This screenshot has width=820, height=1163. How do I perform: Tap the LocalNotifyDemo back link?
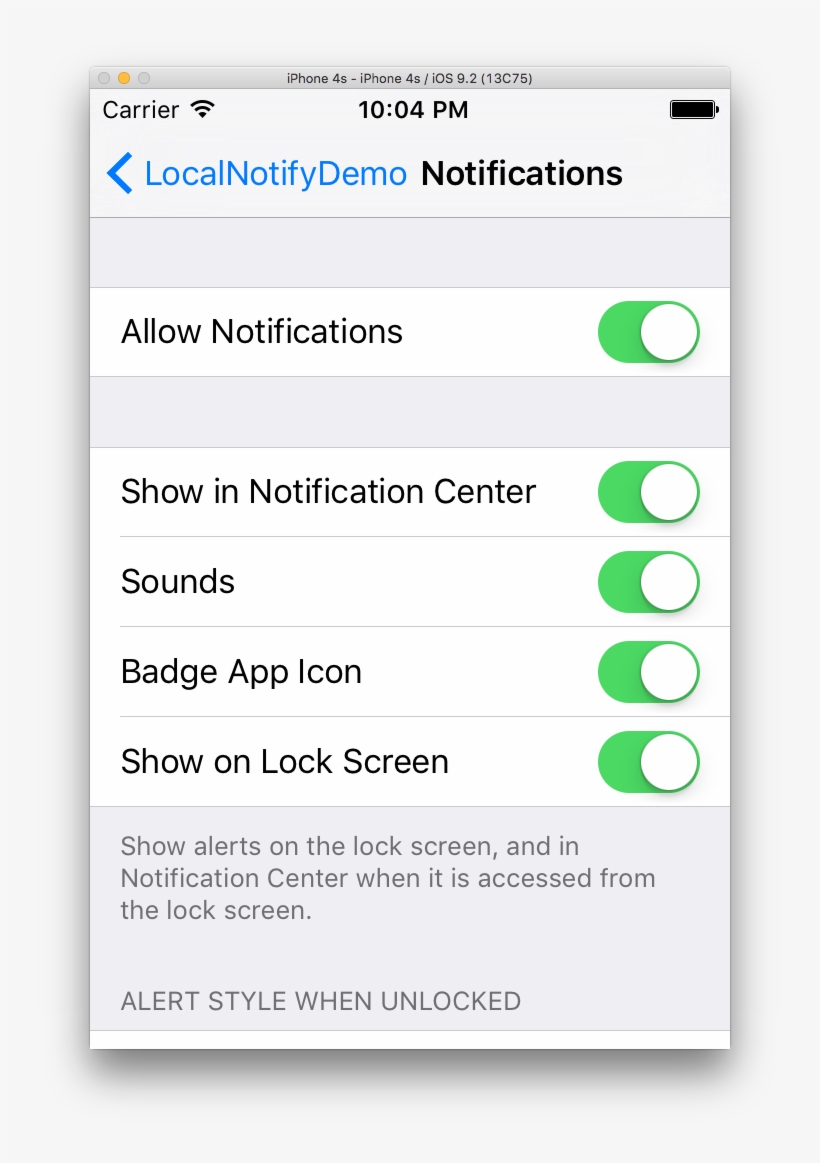275,173
